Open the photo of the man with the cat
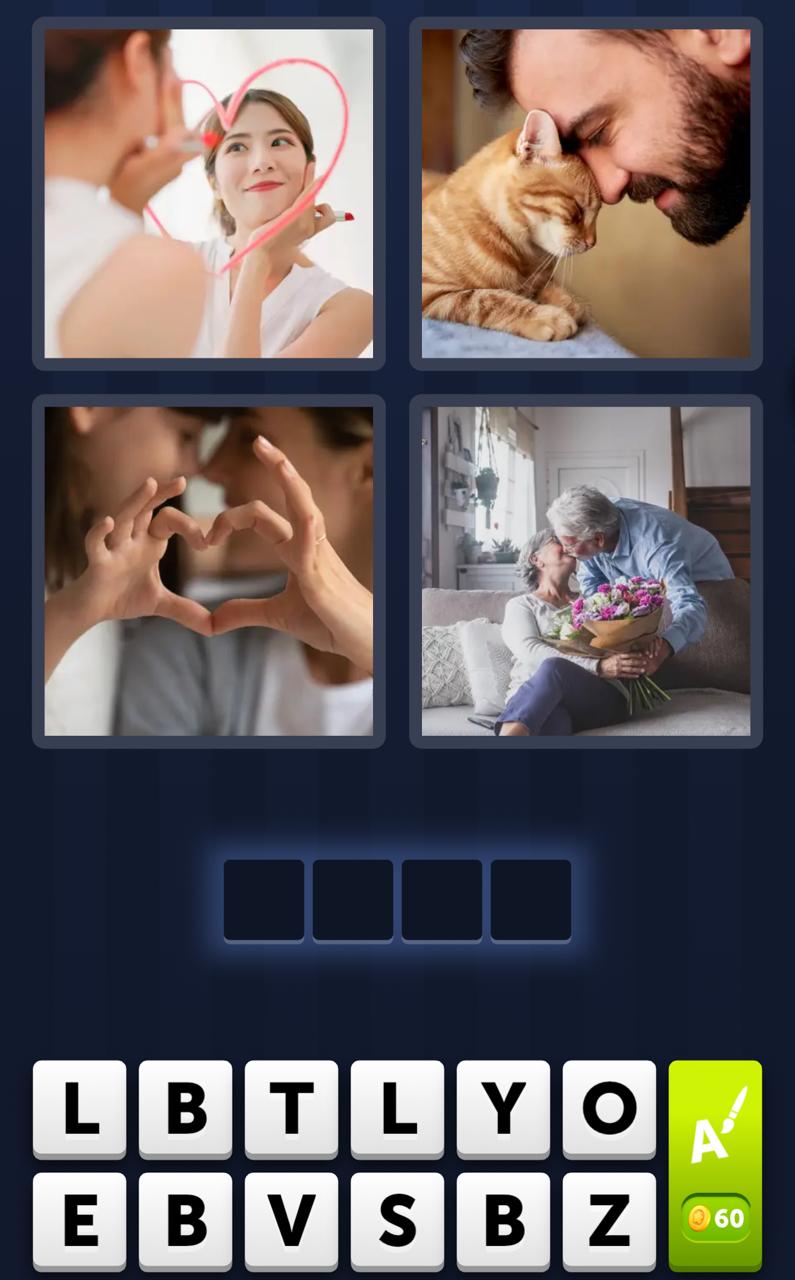 coord(585,192)
